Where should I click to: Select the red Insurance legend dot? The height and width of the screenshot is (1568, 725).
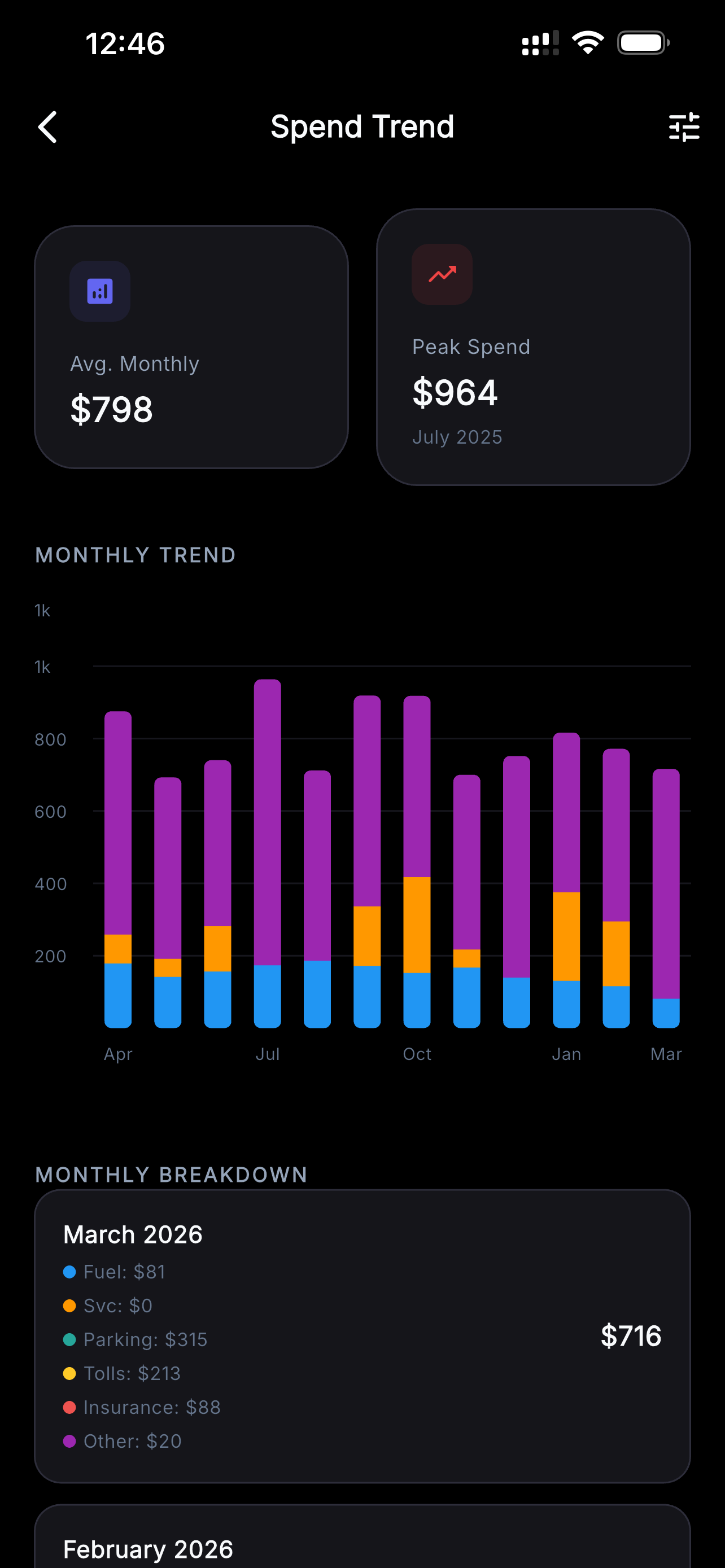pos(69,1407)
